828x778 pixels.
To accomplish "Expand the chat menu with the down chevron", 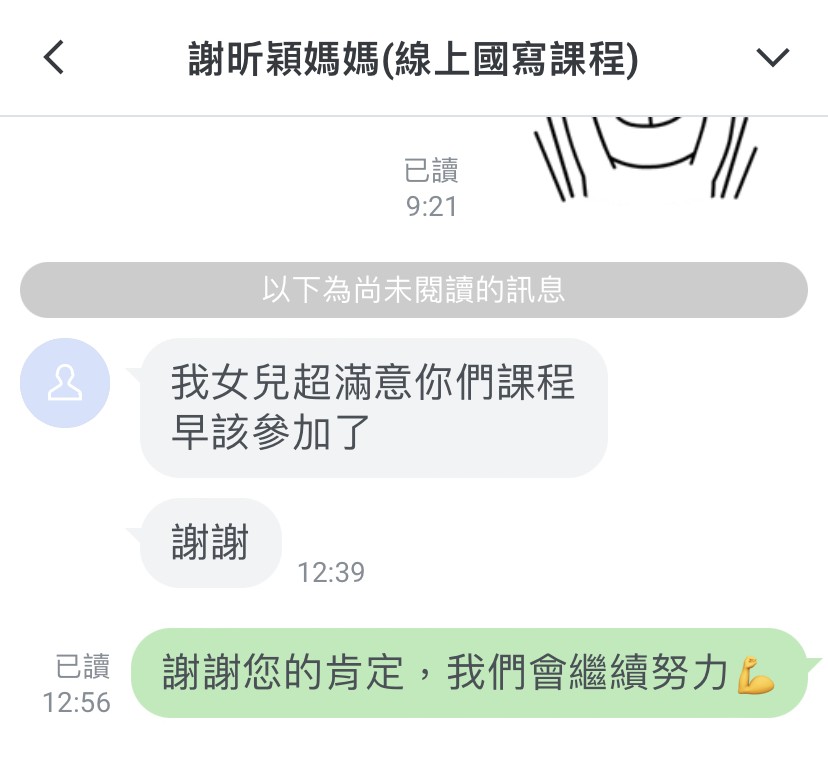I will coord(772,58).
